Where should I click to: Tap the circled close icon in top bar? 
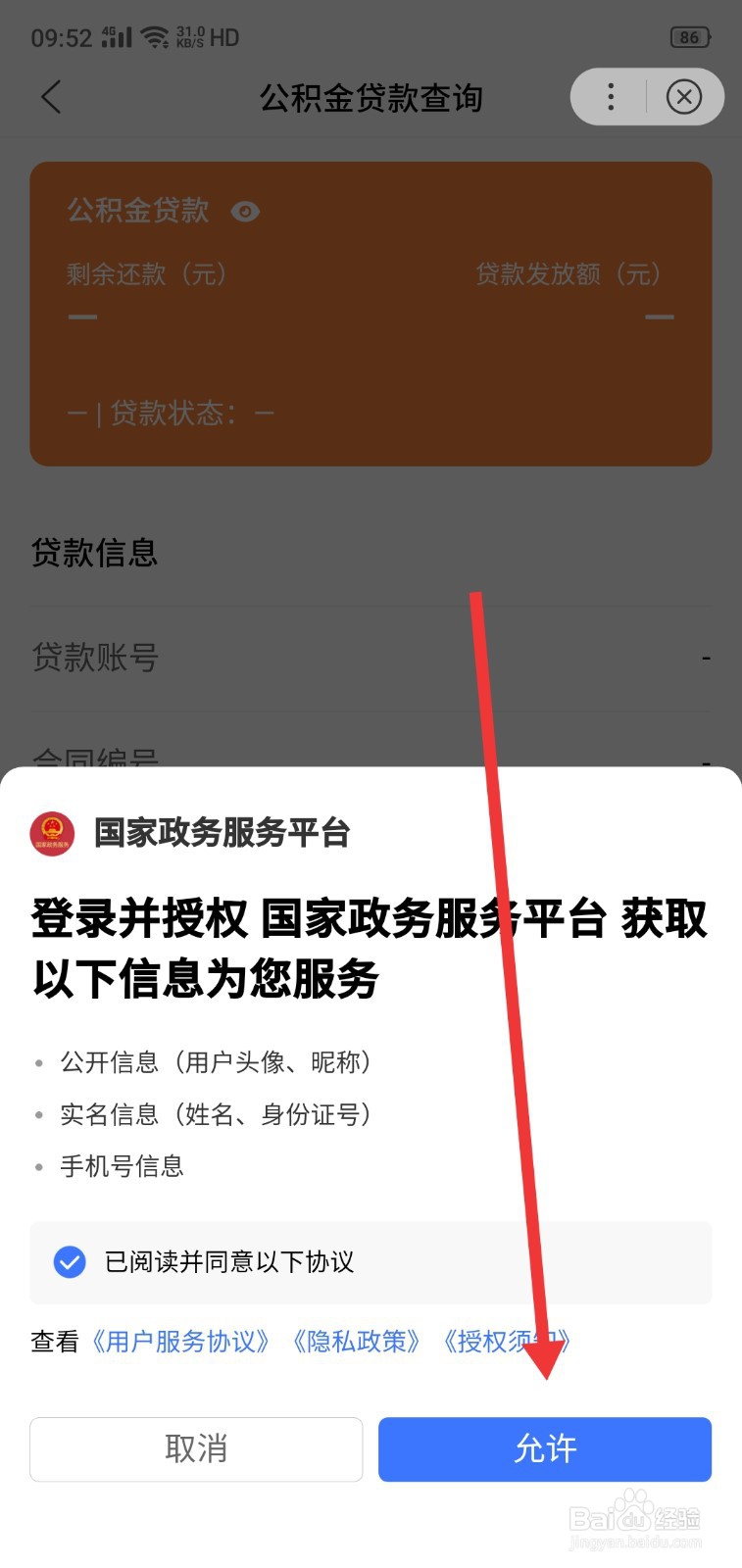[x=684, y=97]
